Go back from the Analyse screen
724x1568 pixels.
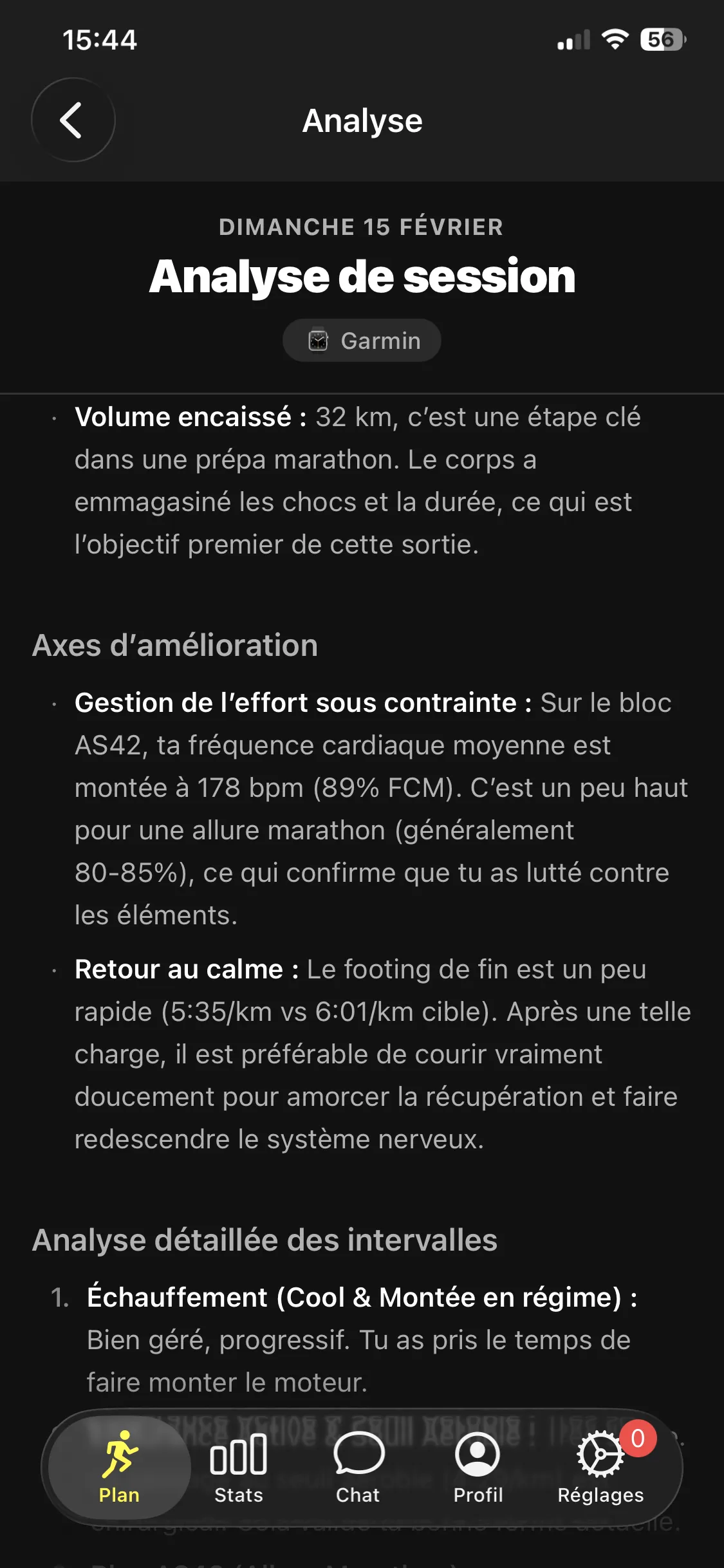[73, 120]
